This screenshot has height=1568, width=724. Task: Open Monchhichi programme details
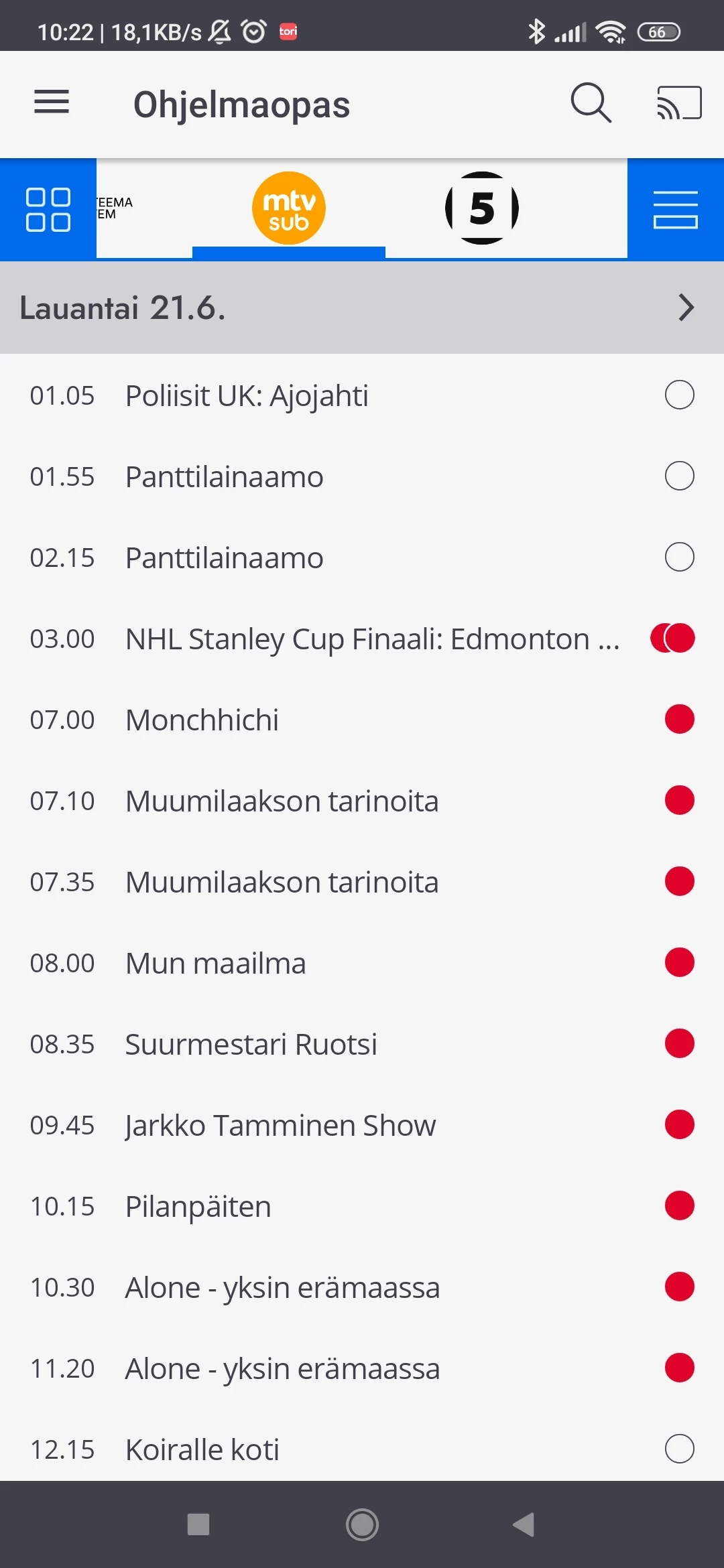click(202, 720)
